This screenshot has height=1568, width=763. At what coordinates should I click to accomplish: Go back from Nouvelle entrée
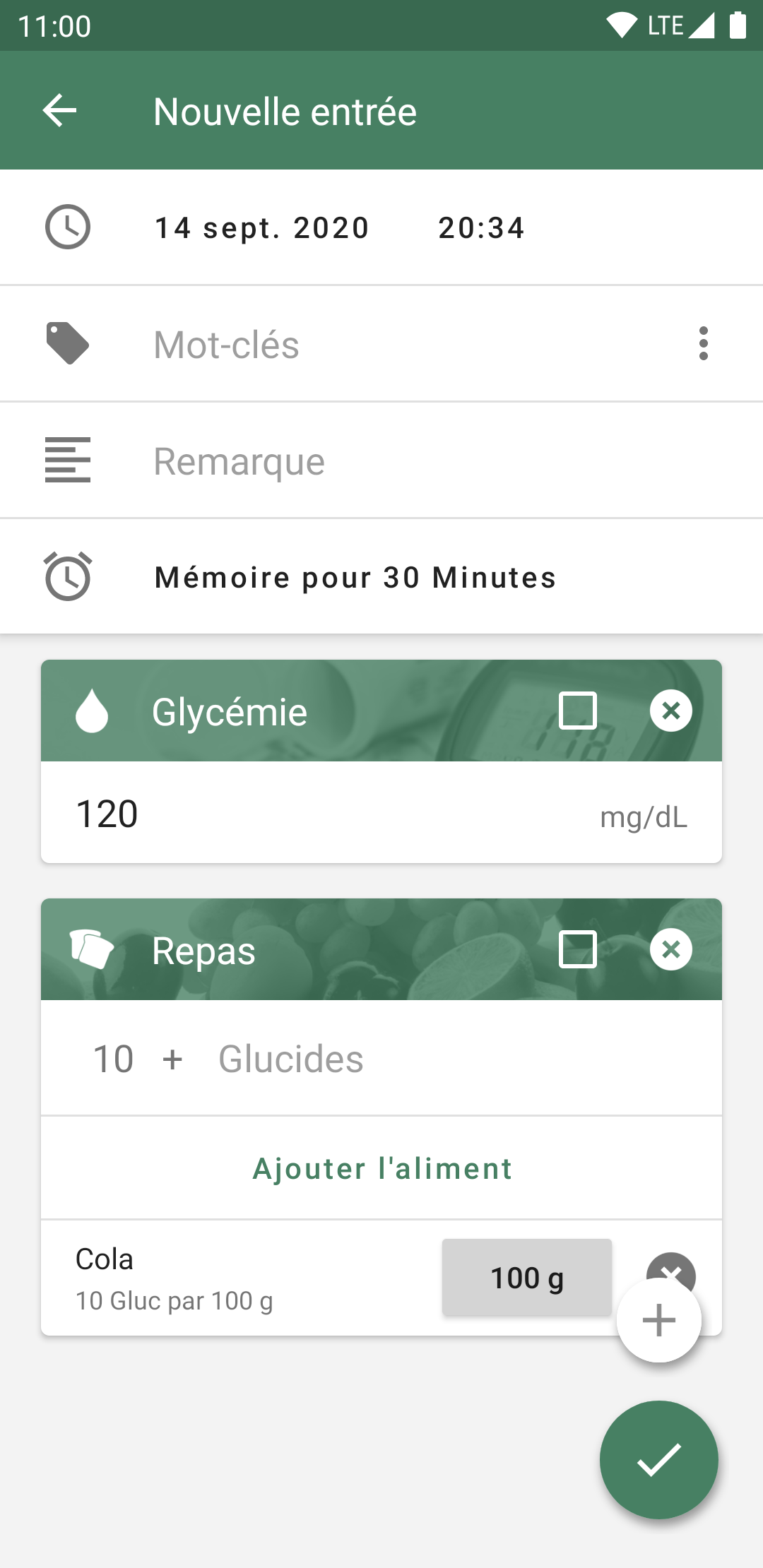pos(59,111)
